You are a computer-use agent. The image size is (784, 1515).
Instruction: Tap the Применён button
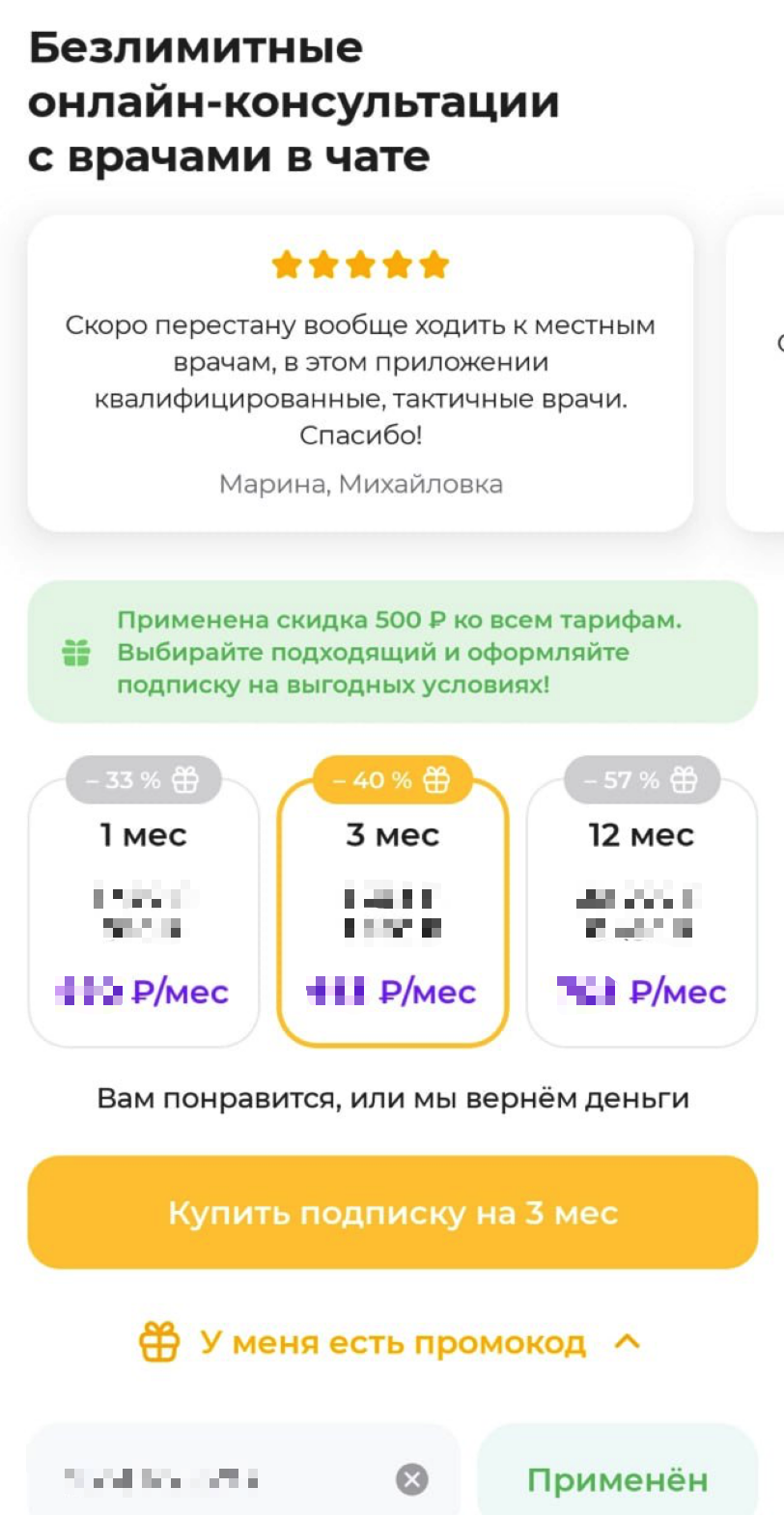coord(617,1479)
